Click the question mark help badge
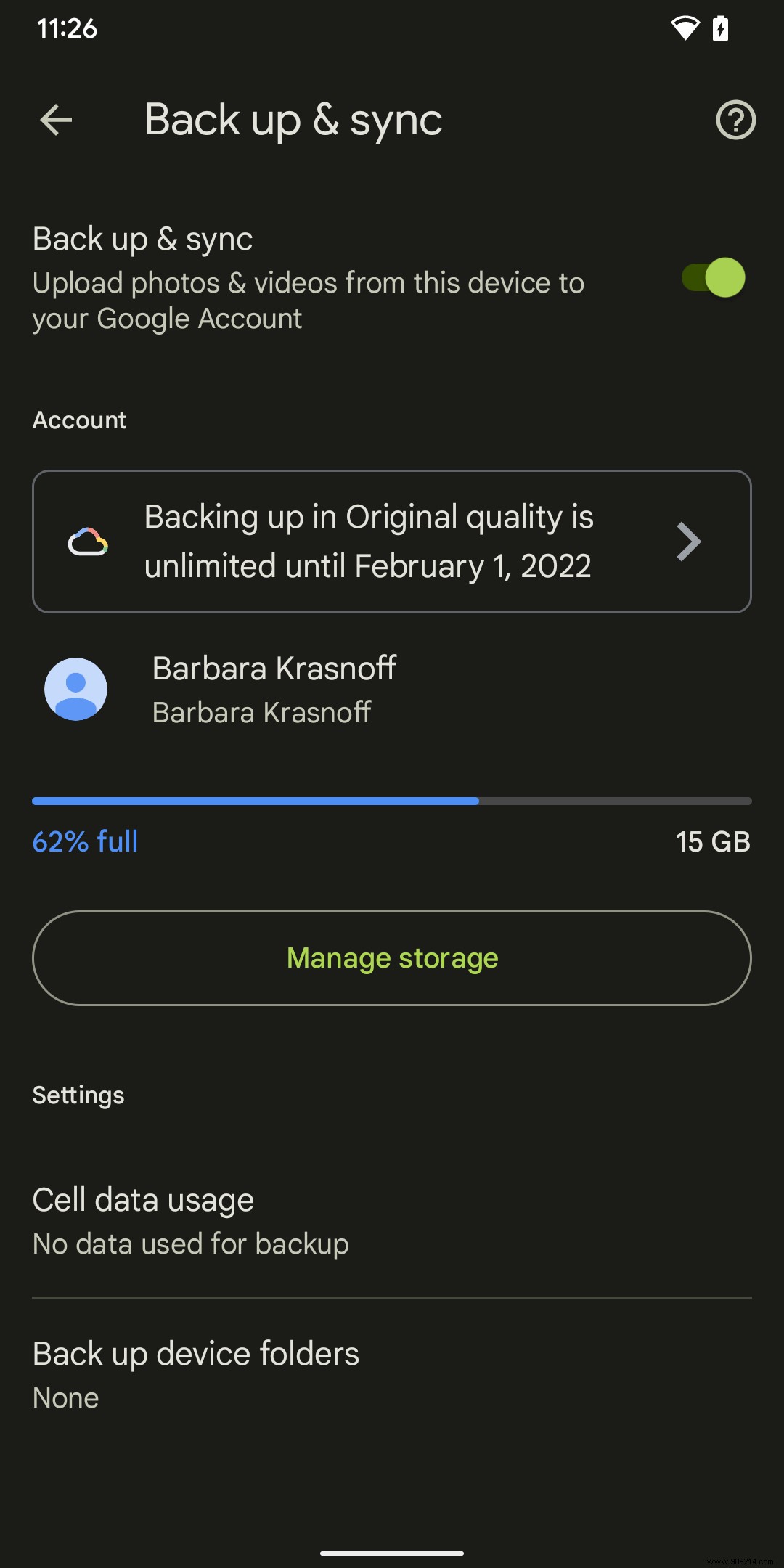784x1568 pixels. click(x=735, y=120)
